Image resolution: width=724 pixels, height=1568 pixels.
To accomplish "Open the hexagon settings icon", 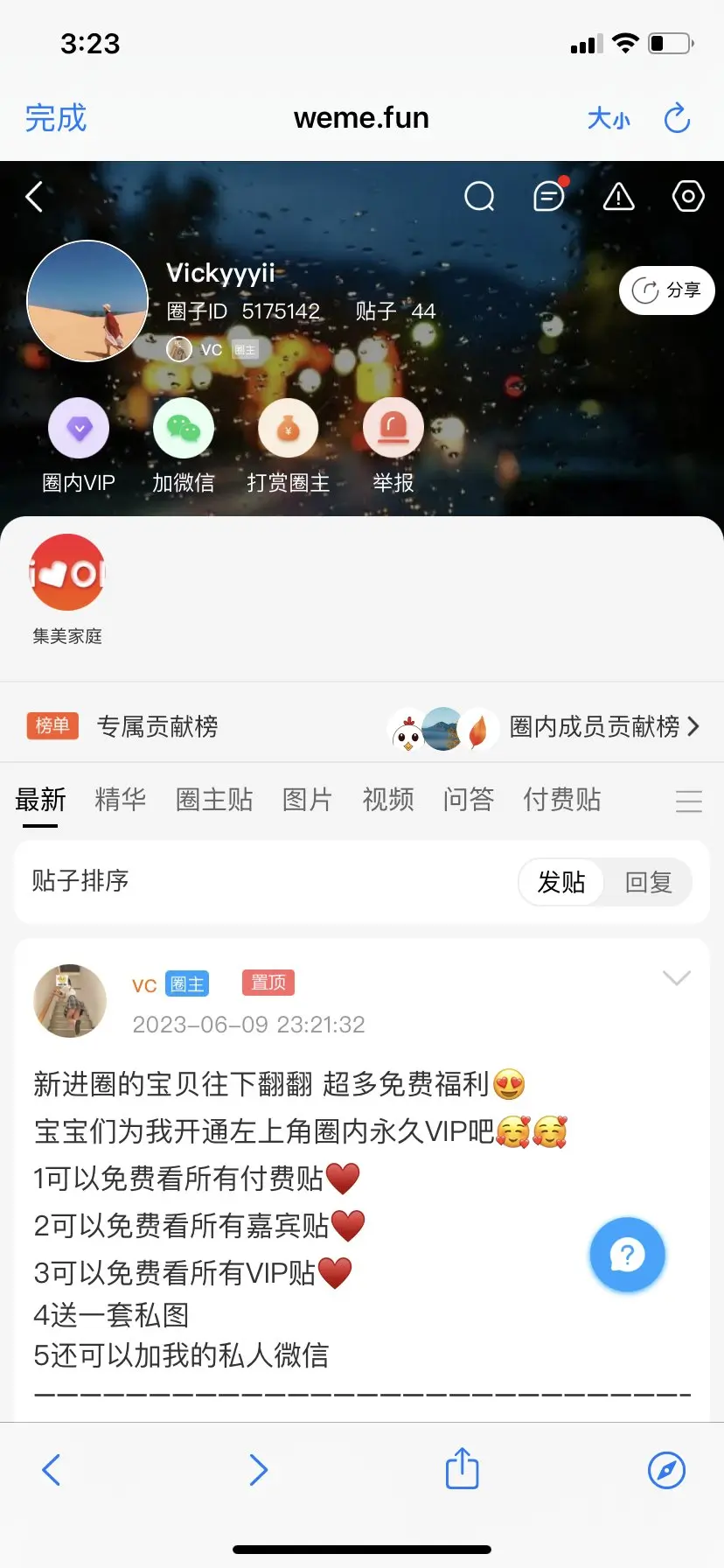I will [688, 197].
